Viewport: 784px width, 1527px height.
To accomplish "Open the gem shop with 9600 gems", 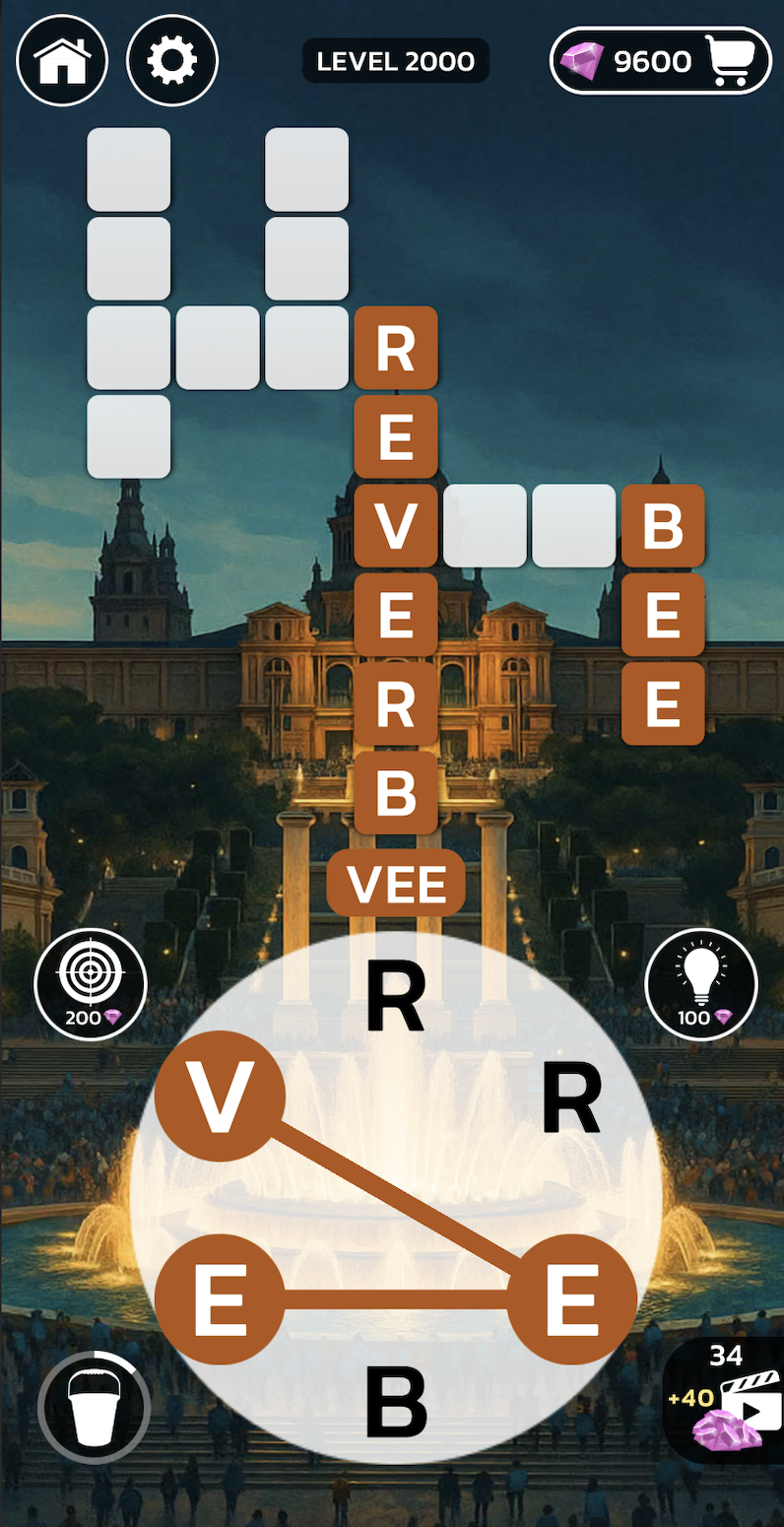I will point(660,61).
